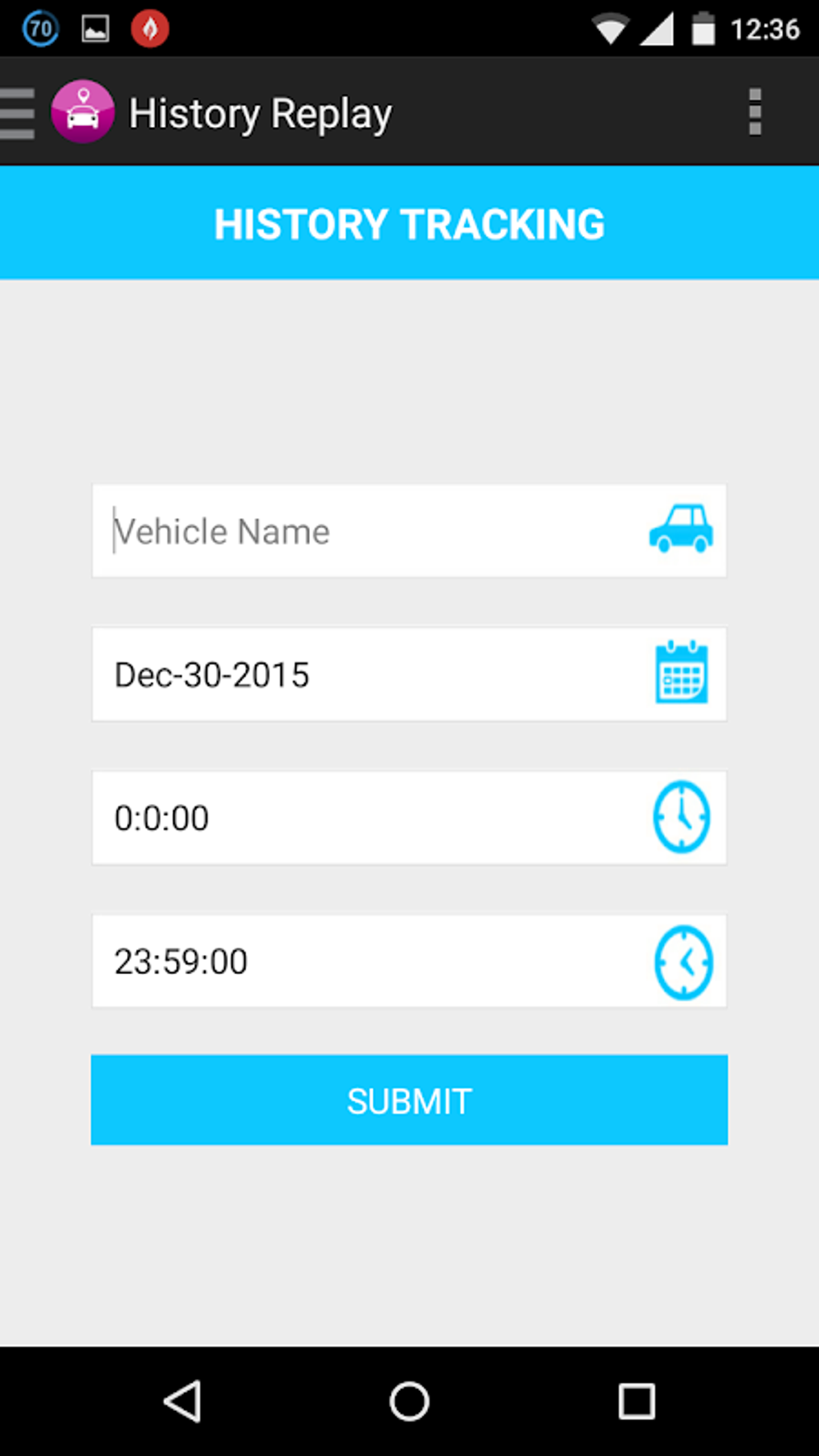
Task: Focus the Vehicle Name field
Action: tap(369, 531)
